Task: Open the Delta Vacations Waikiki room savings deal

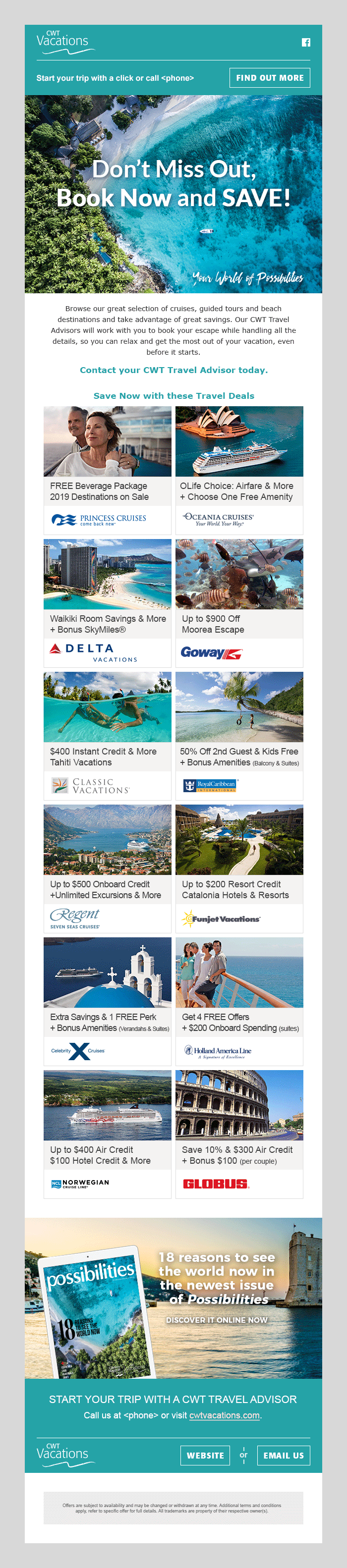Action: (107, 602)
